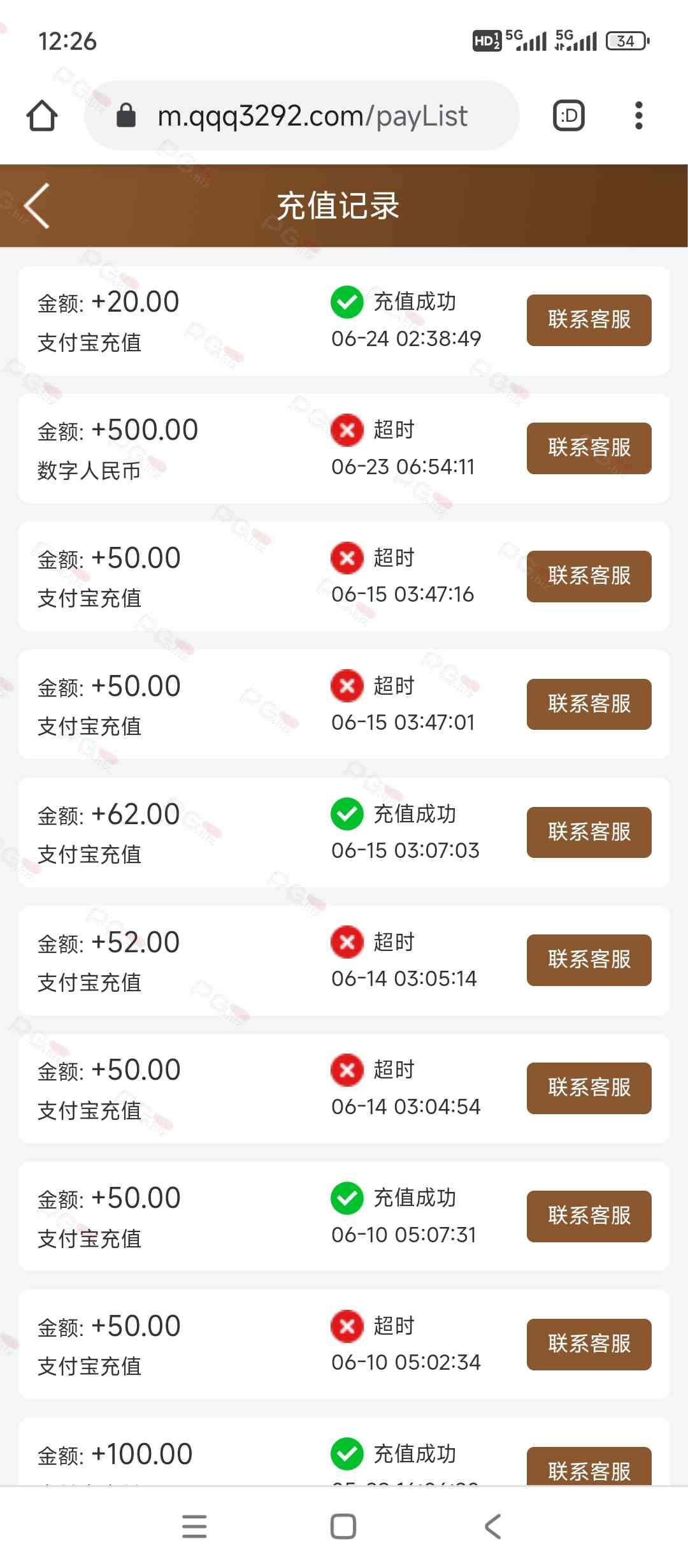Tap 联系客服 for the +500.00 数字人民币 record
Viewport: 688px width, 1568px height.
[x=589, y=448]
